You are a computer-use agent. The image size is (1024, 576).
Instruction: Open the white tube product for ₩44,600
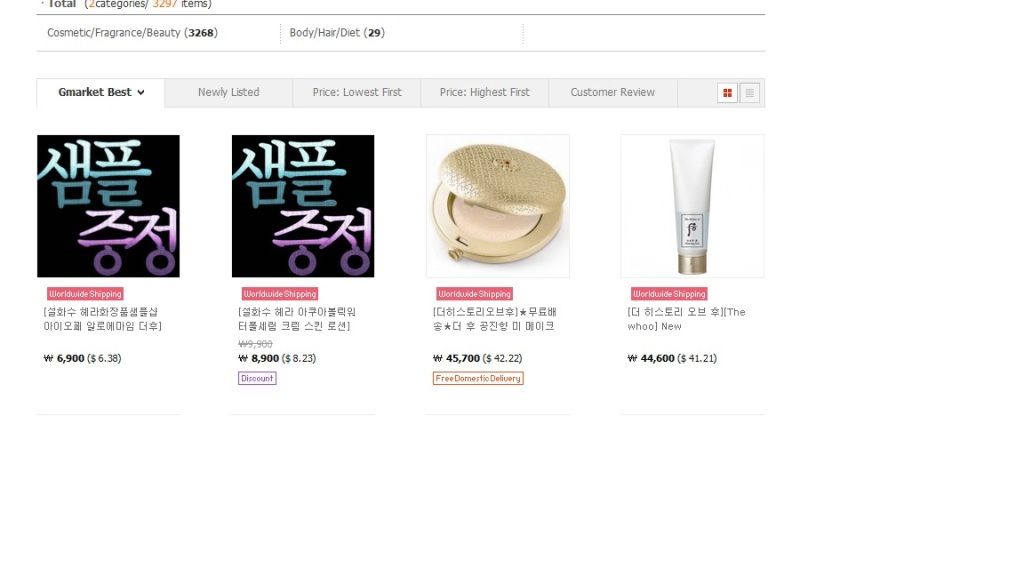(692, 206)
